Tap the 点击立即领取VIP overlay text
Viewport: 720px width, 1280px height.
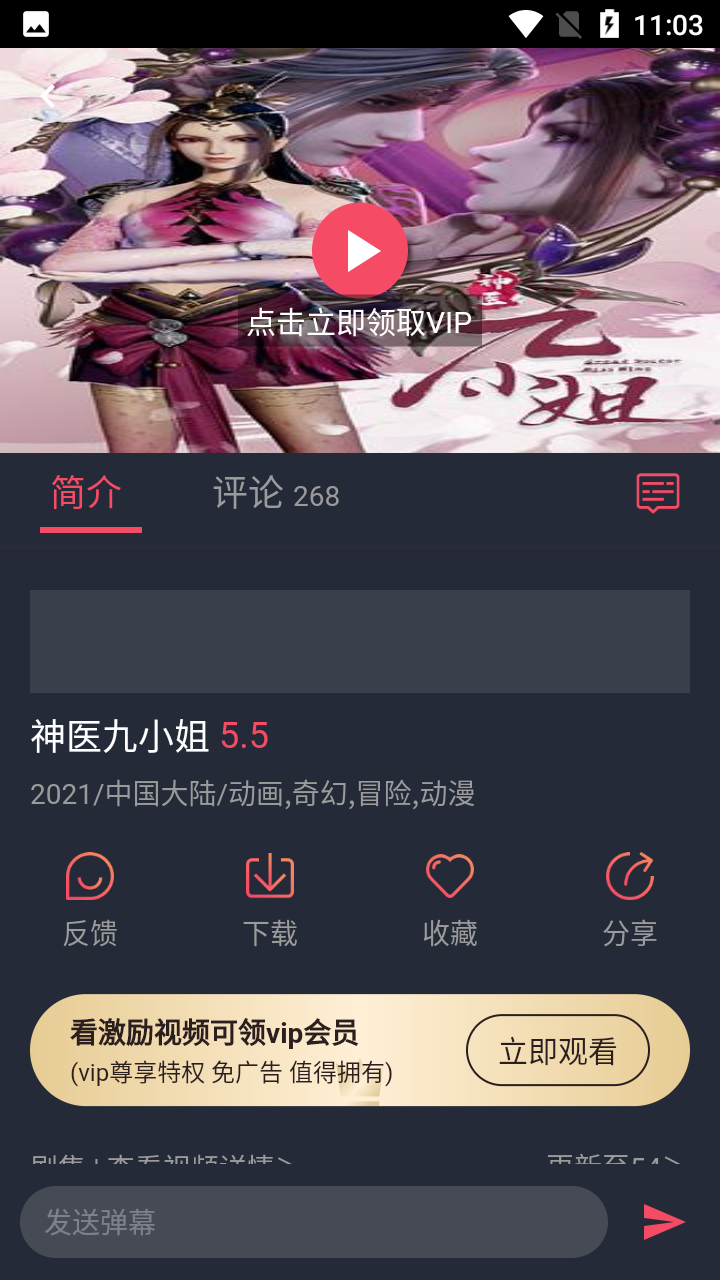[360, 323]
